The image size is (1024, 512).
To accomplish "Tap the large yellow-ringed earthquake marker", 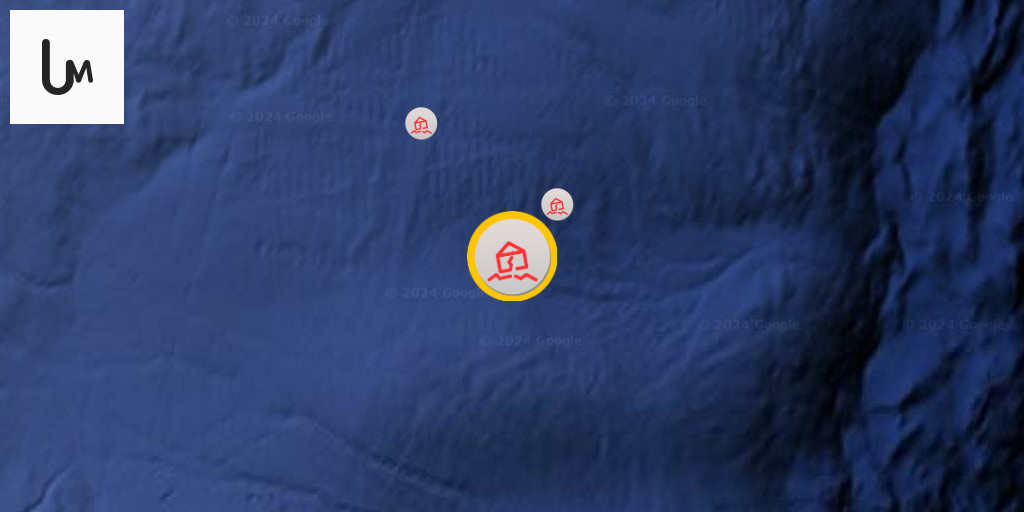I will coord(512,256).
